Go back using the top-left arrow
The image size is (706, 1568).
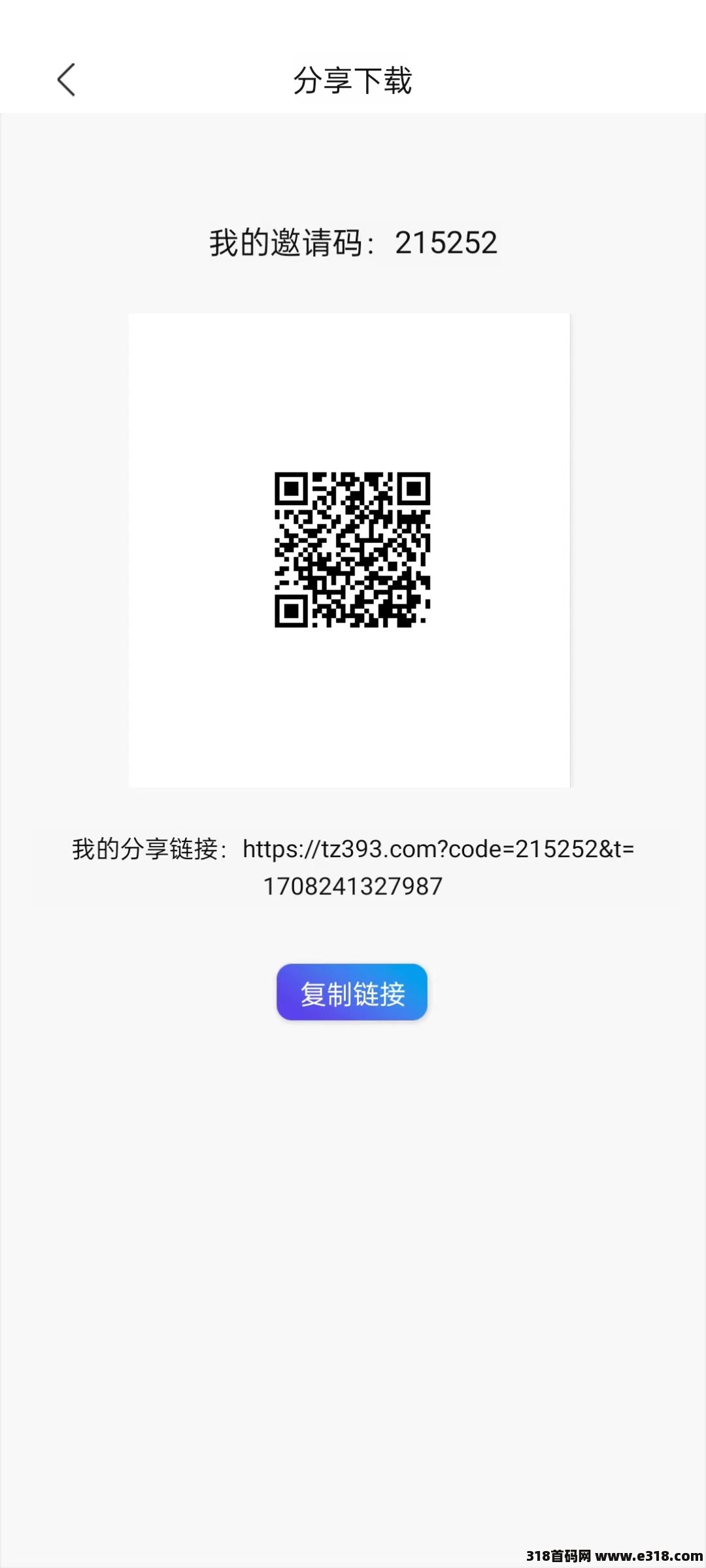(66, 80)
